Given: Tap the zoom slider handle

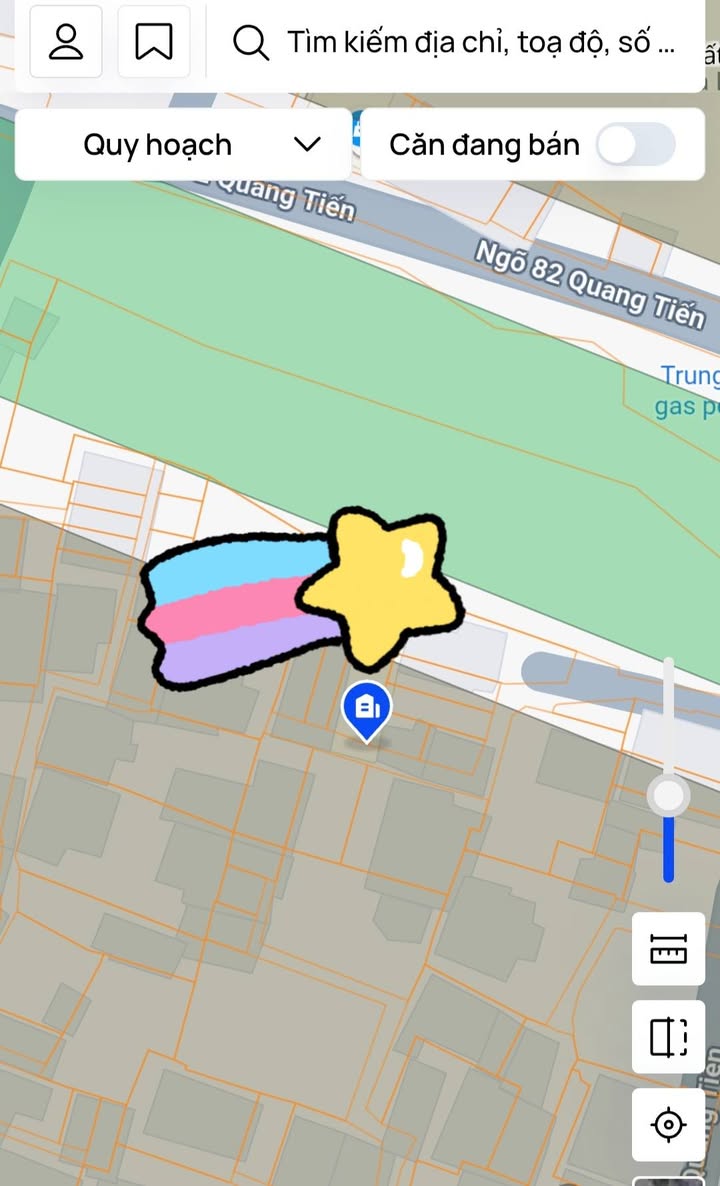Looking at the screenshot, I should 669,796.
